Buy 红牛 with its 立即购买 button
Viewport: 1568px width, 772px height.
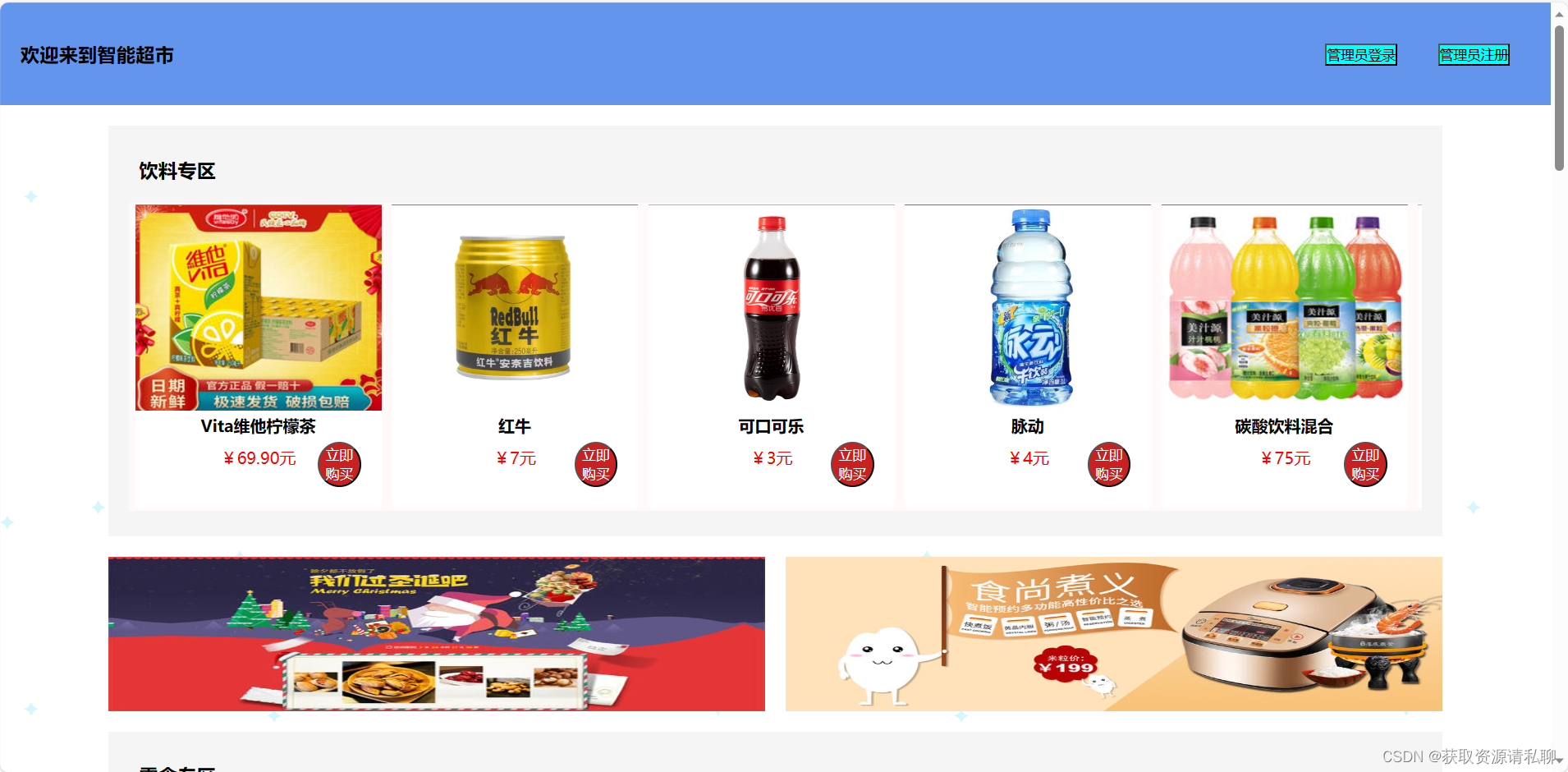596,465
